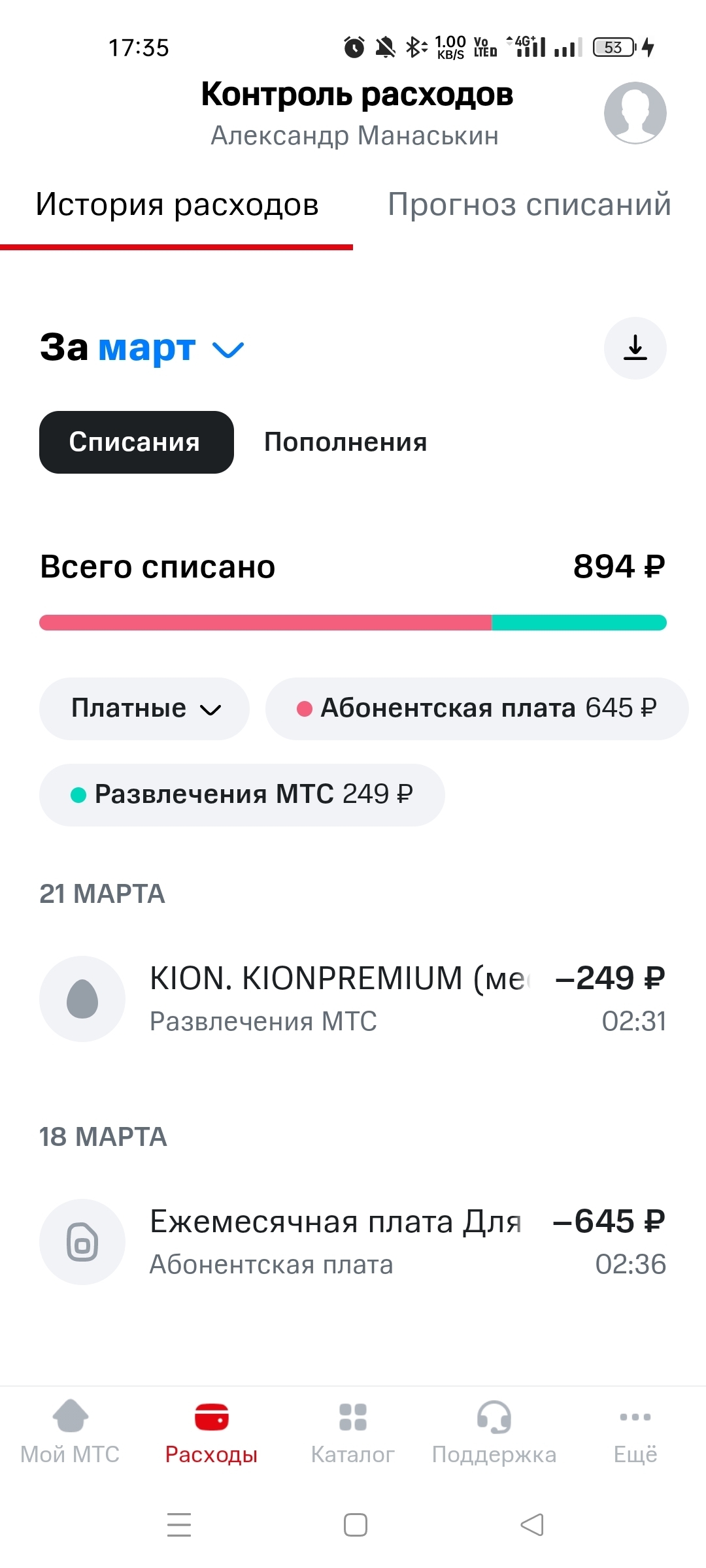Filter by Развлечения МТС chip

tap(242, 795)
